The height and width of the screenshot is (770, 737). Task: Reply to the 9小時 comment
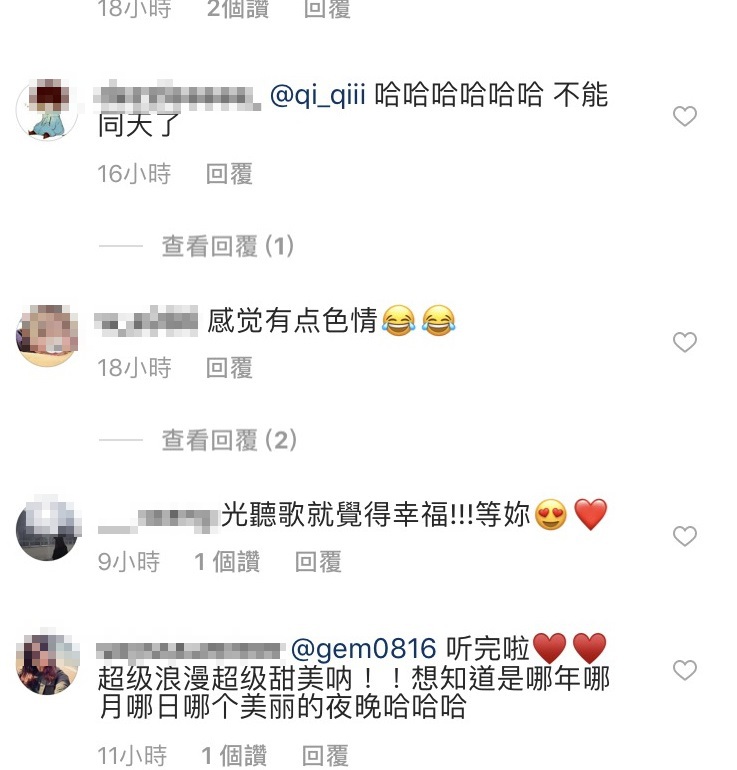point(318,562)
